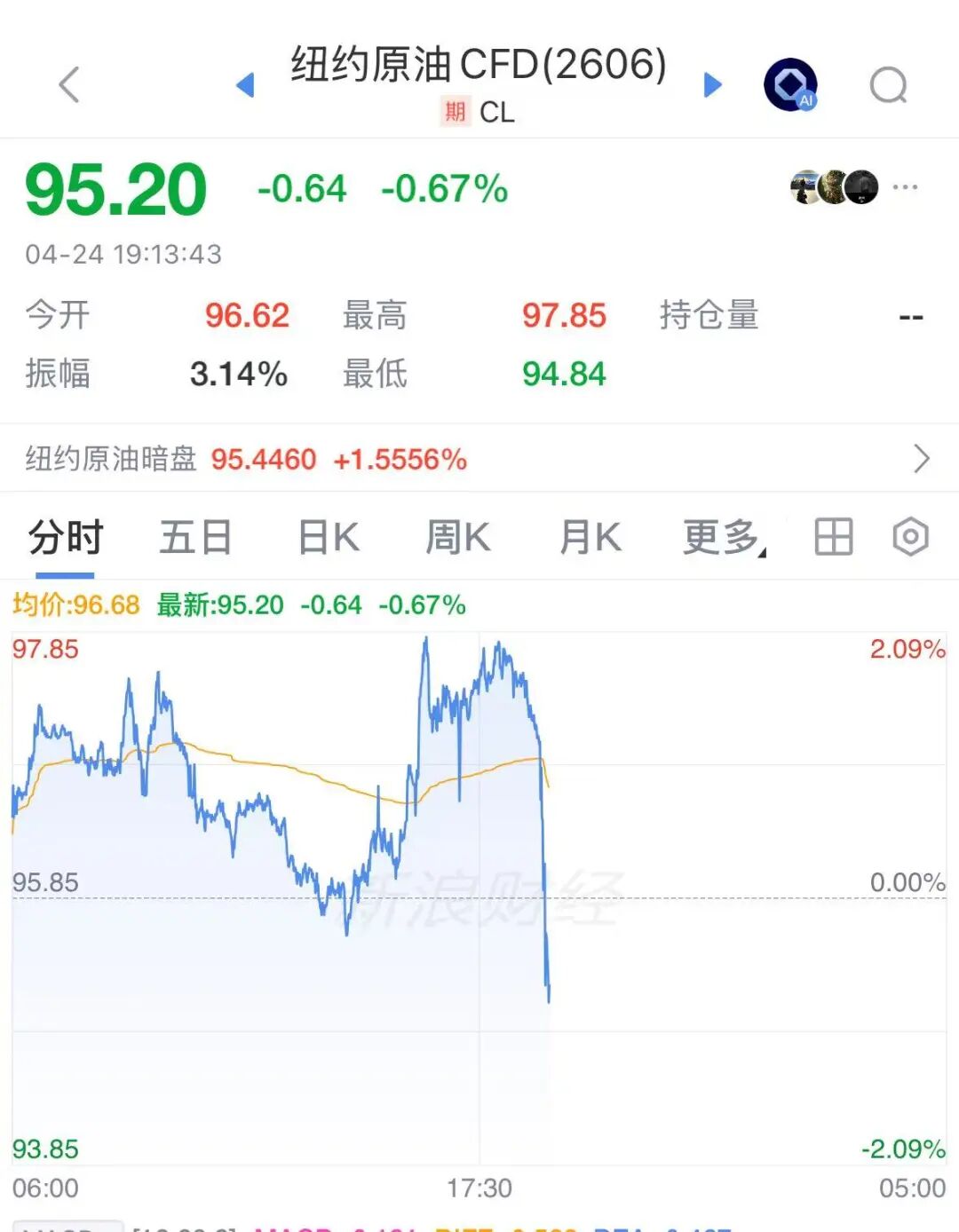
Task: Switch to the 五日 chart tab
Action: (195, 538)
